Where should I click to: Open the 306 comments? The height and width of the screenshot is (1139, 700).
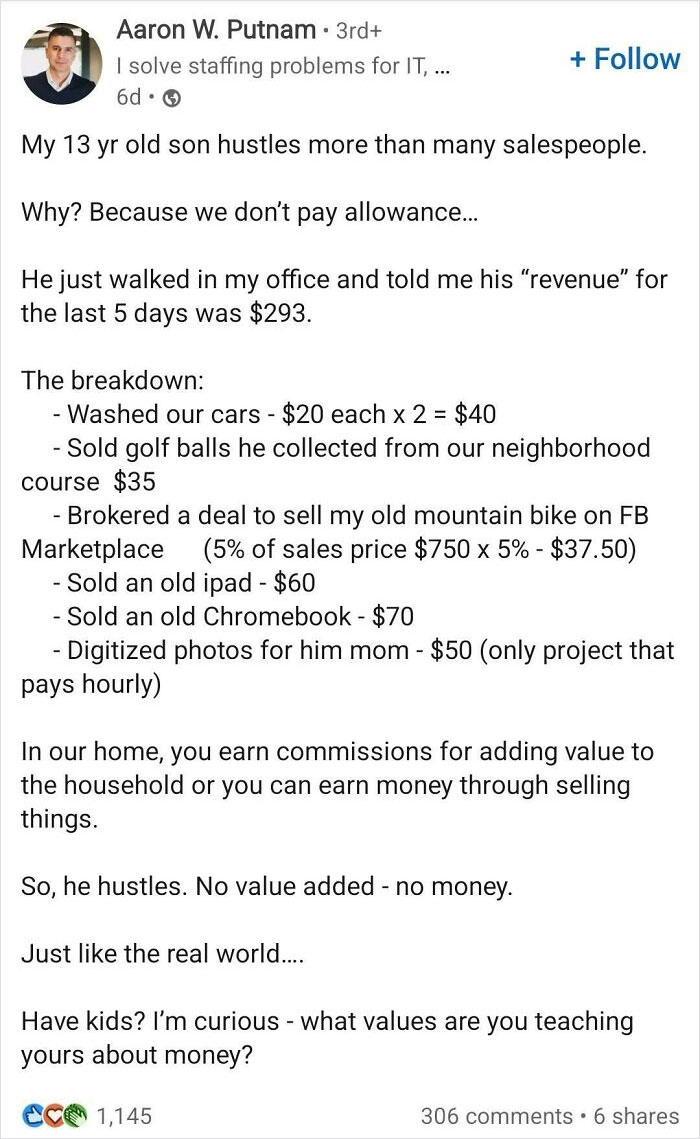(497, 1116)
